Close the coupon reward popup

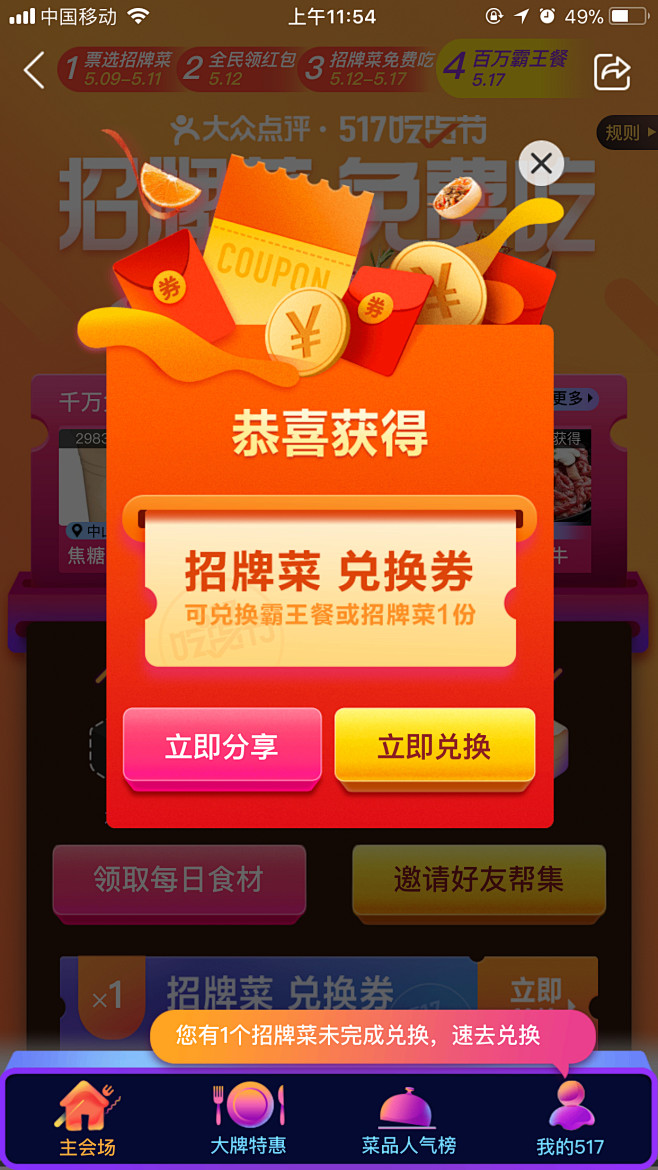tap(541, 163)
